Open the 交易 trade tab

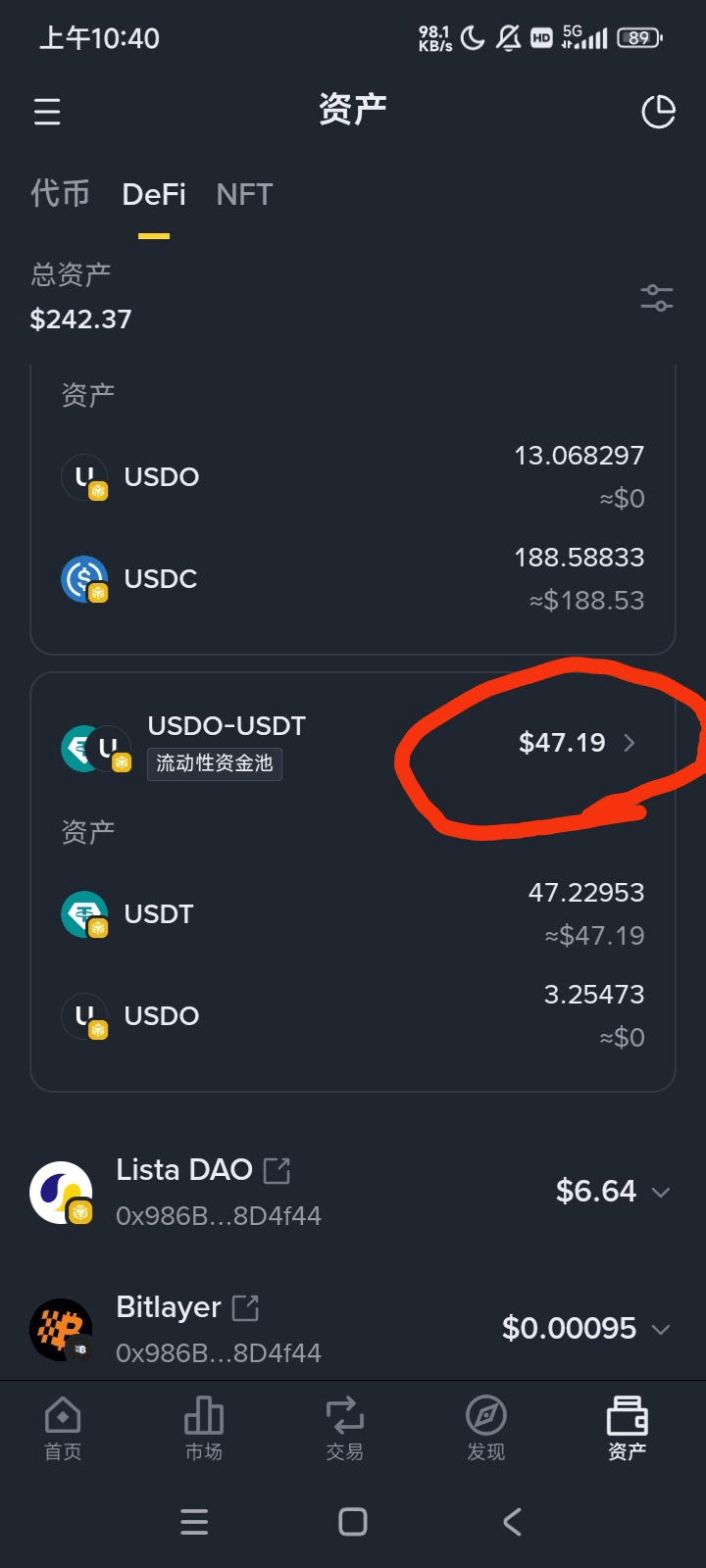pos(345,1428)
